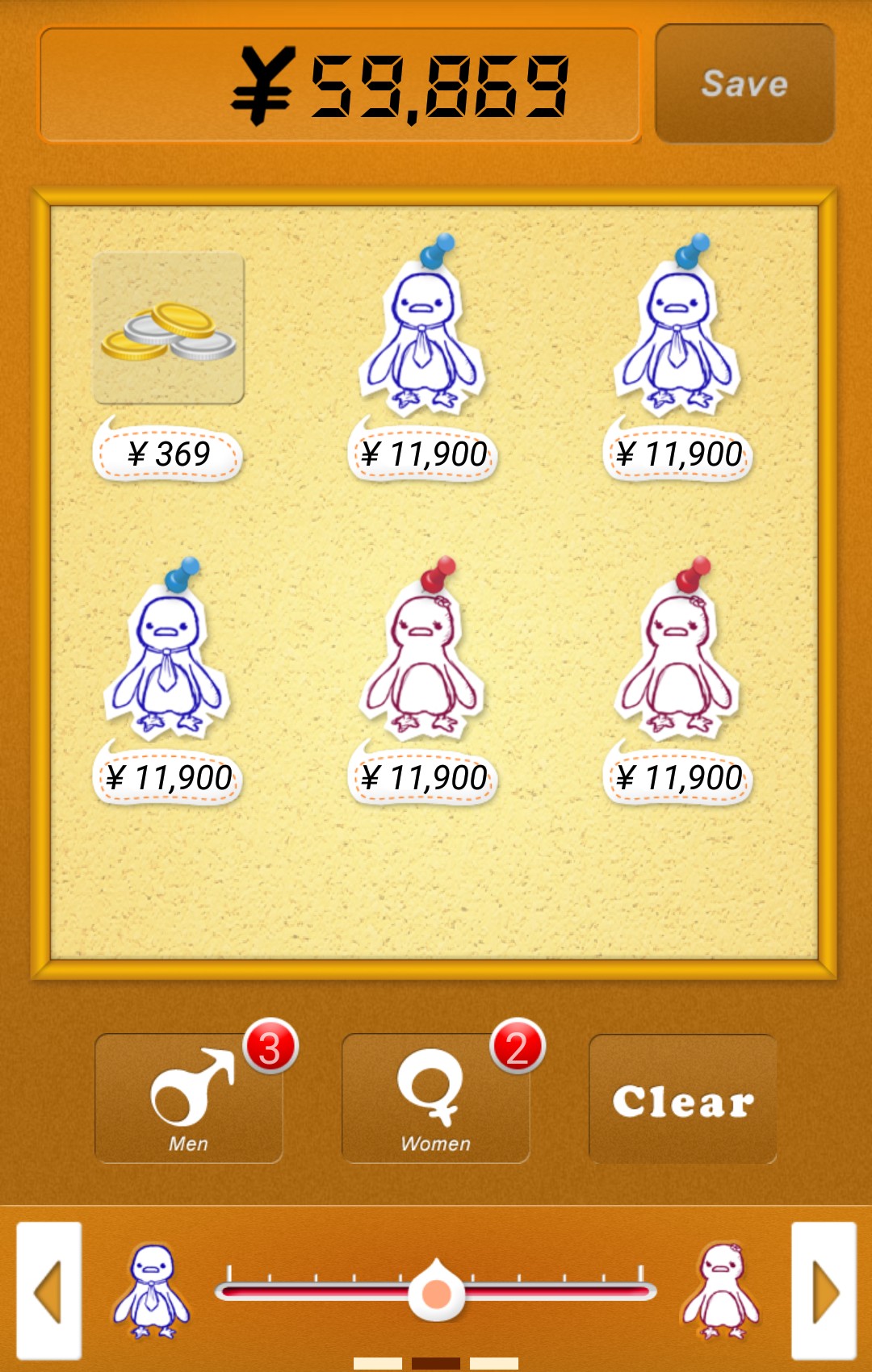Viewport: 872px width, 1372px height.
Task: Add a woman with the Women button
Action: pos(435,1098)
